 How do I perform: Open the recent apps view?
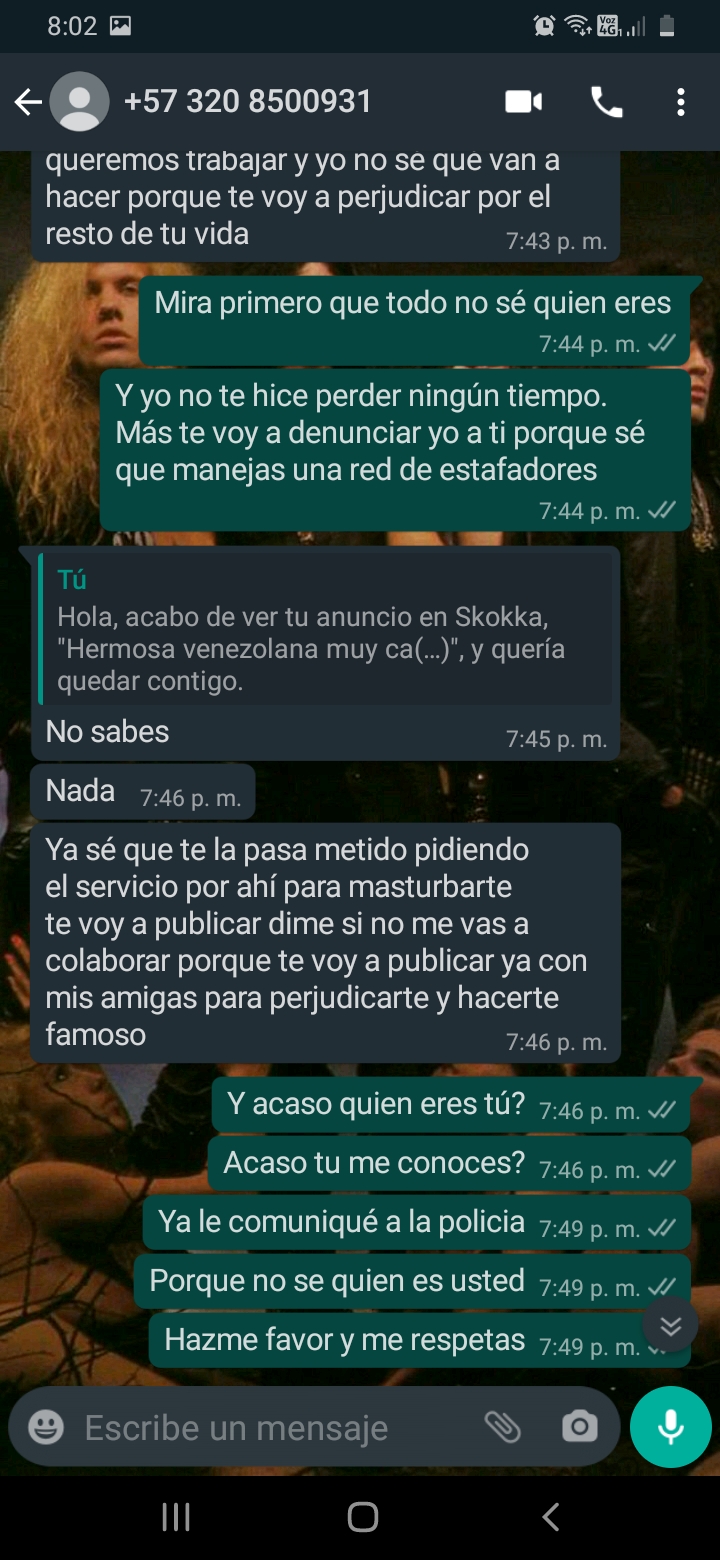tap(176, 1517)
